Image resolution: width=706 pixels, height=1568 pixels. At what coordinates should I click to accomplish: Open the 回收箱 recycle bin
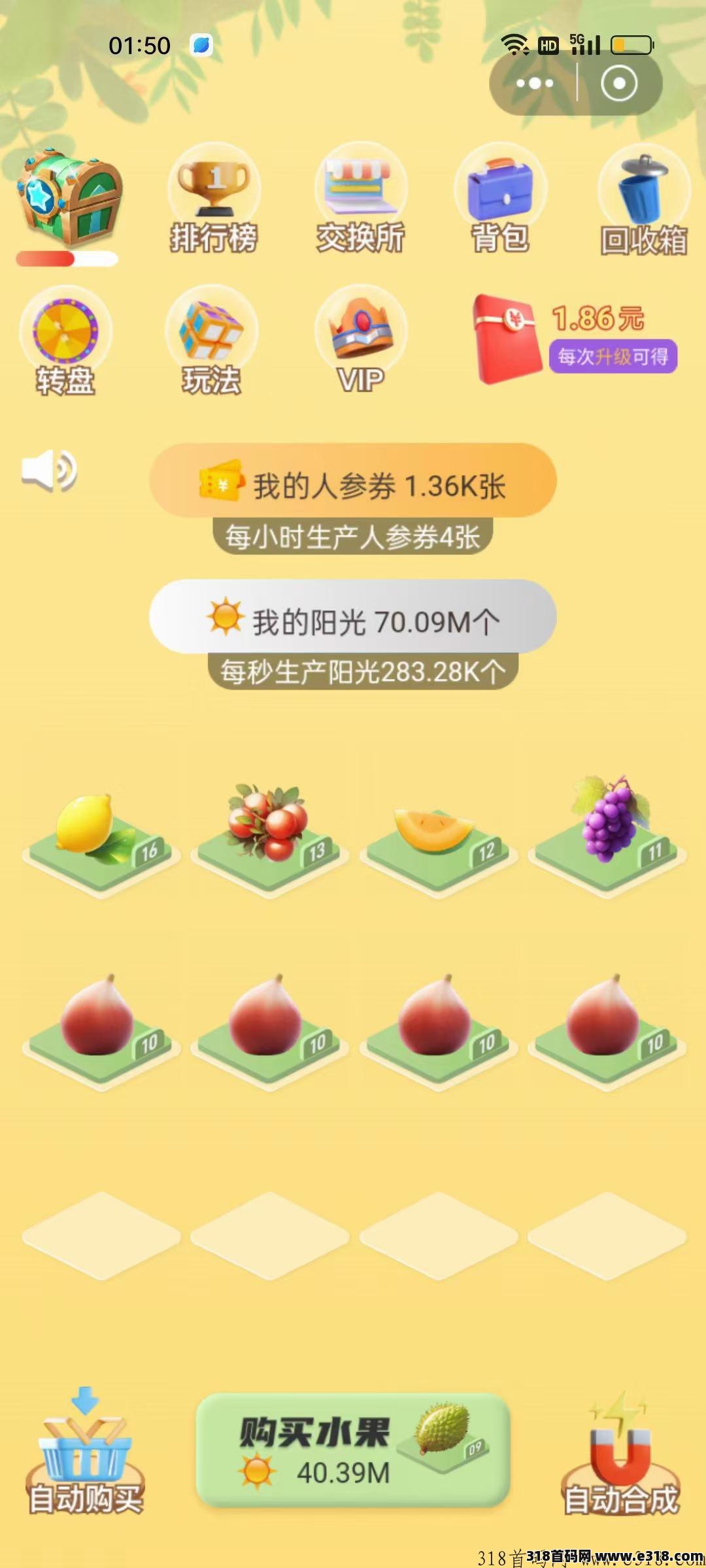click(x=644, y=201)
